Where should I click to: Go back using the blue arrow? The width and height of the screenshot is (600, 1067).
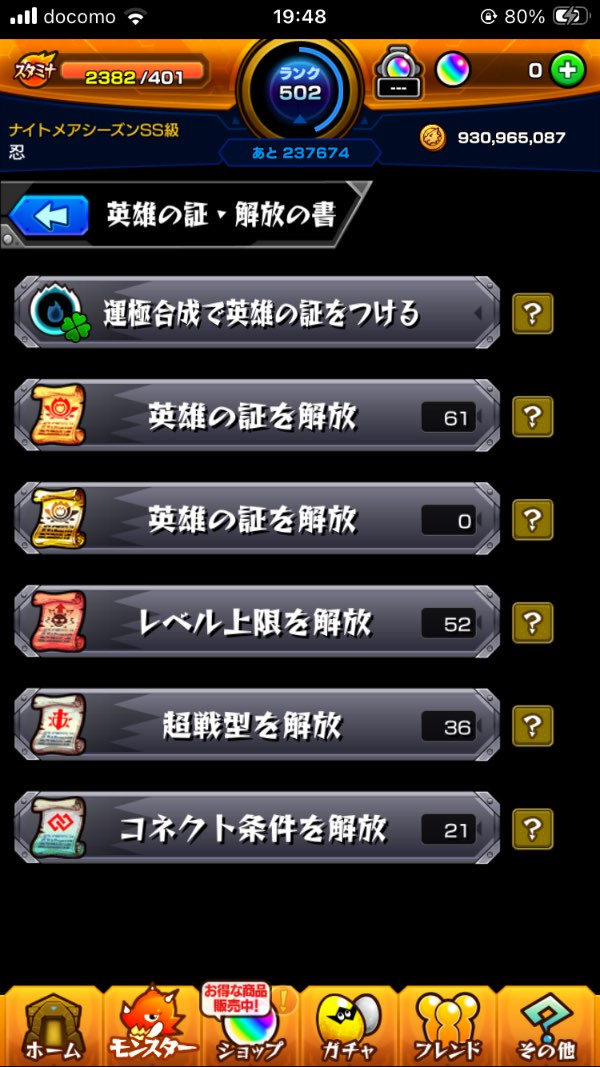tap(49, 215)
